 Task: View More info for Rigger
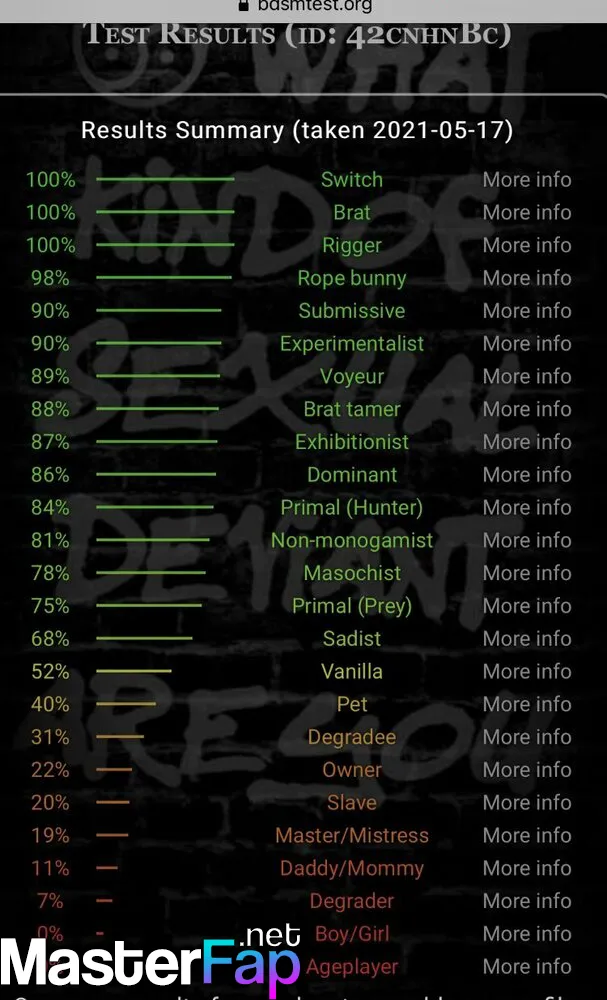tap(527, 246)
